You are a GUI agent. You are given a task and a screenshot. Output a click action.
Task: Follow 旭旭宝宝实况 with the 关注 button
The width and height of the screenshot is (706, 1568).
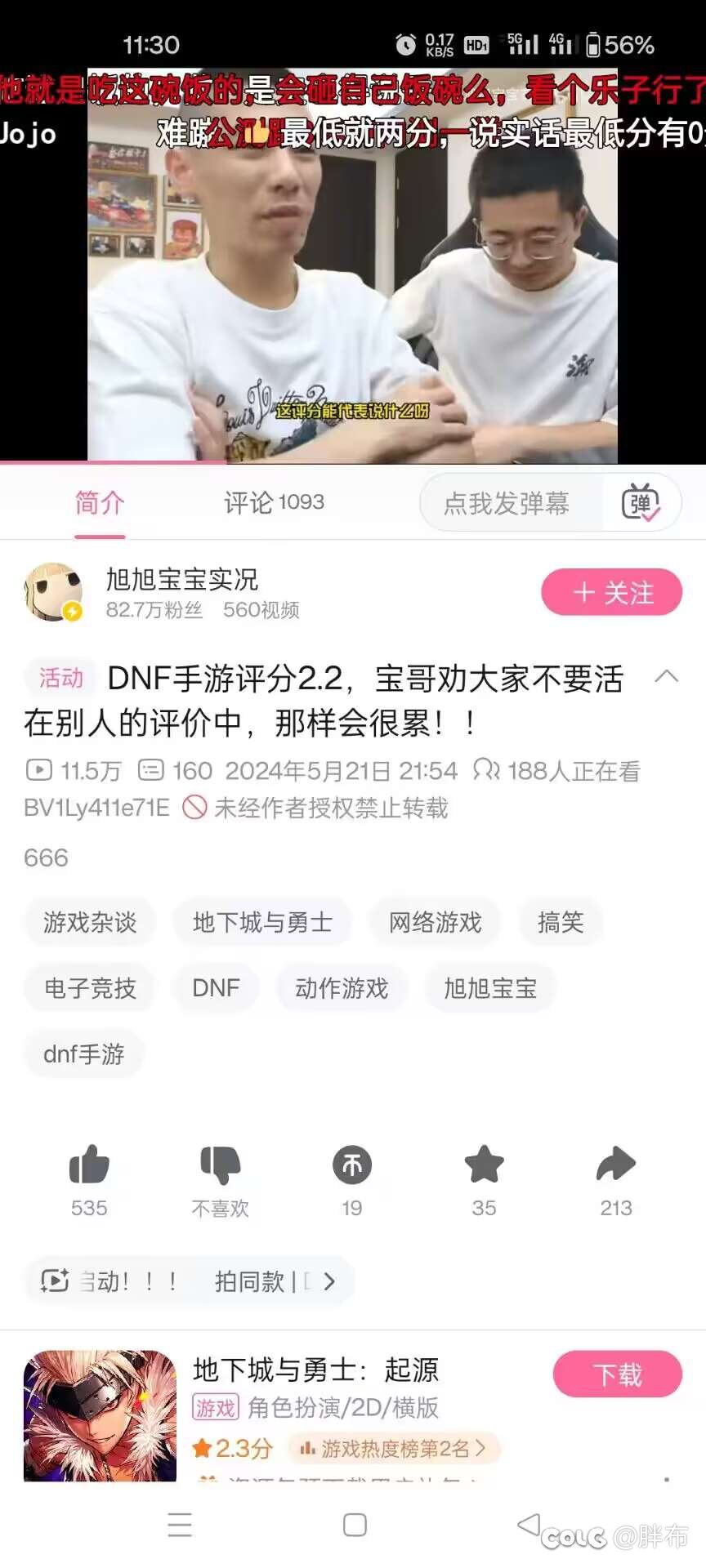click(611, 592)
